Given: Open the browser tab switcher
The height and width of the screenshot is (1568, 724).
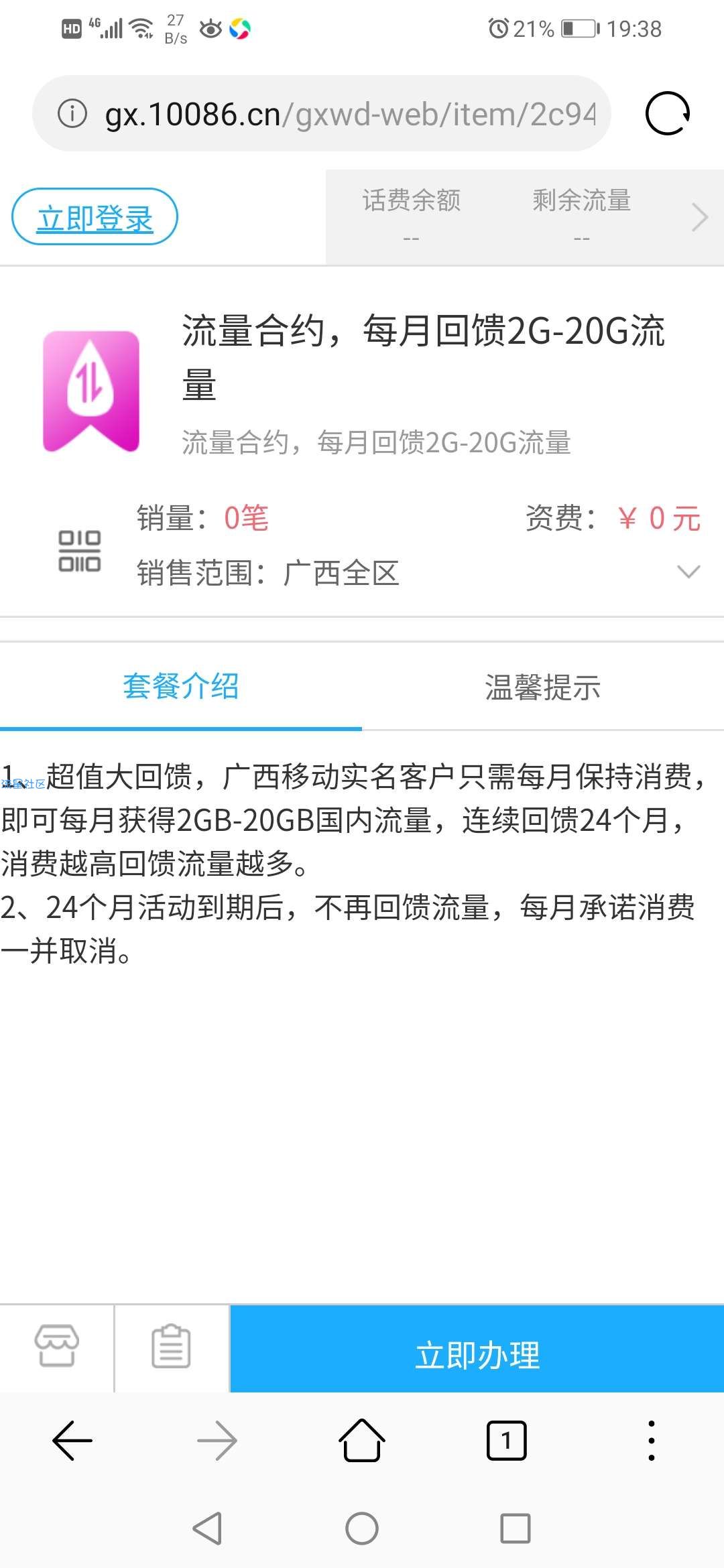Looking at the screenshot, I should [x=506, y=1441].
